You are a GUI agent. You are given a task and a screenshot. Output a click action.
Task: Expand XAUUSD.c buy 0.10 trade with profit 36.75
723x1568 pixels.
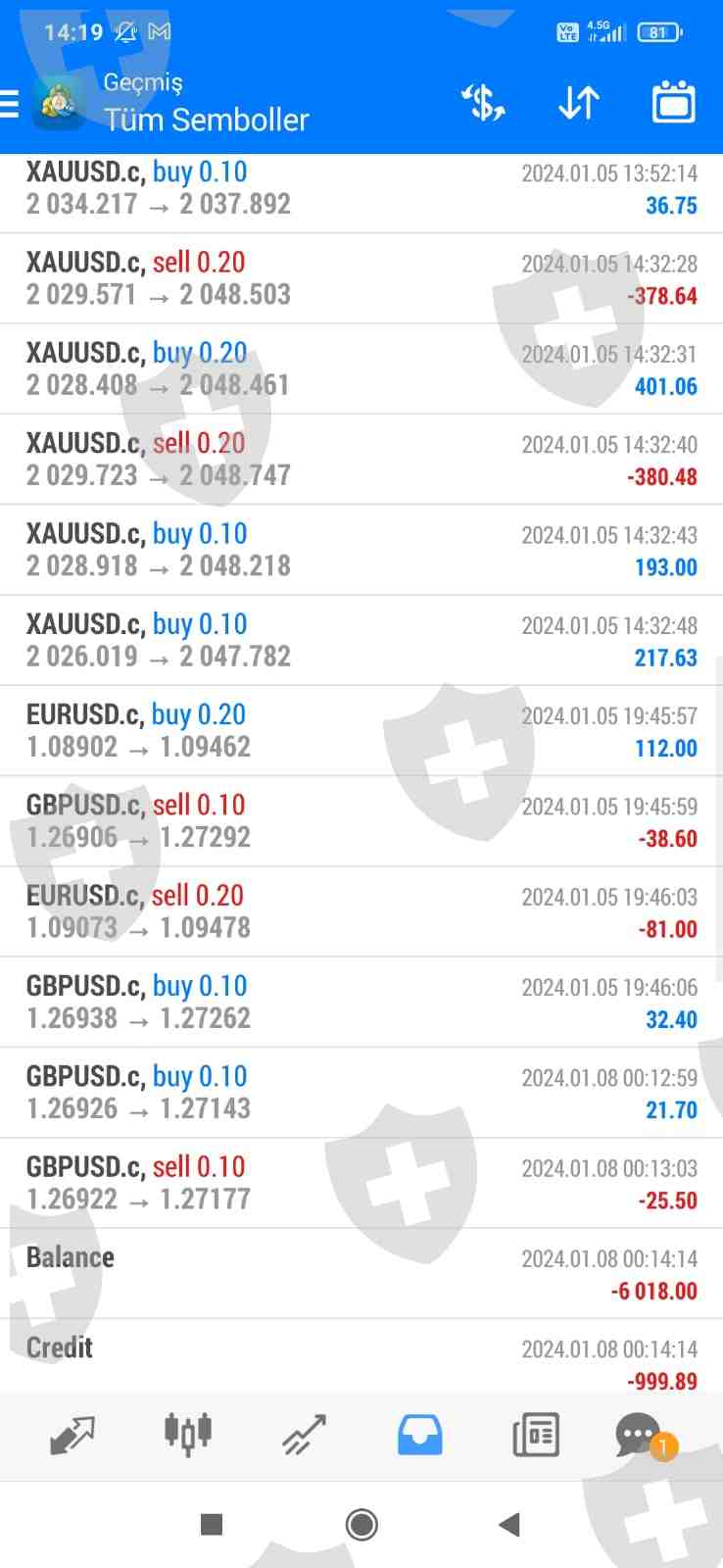(x=361, y=188)
